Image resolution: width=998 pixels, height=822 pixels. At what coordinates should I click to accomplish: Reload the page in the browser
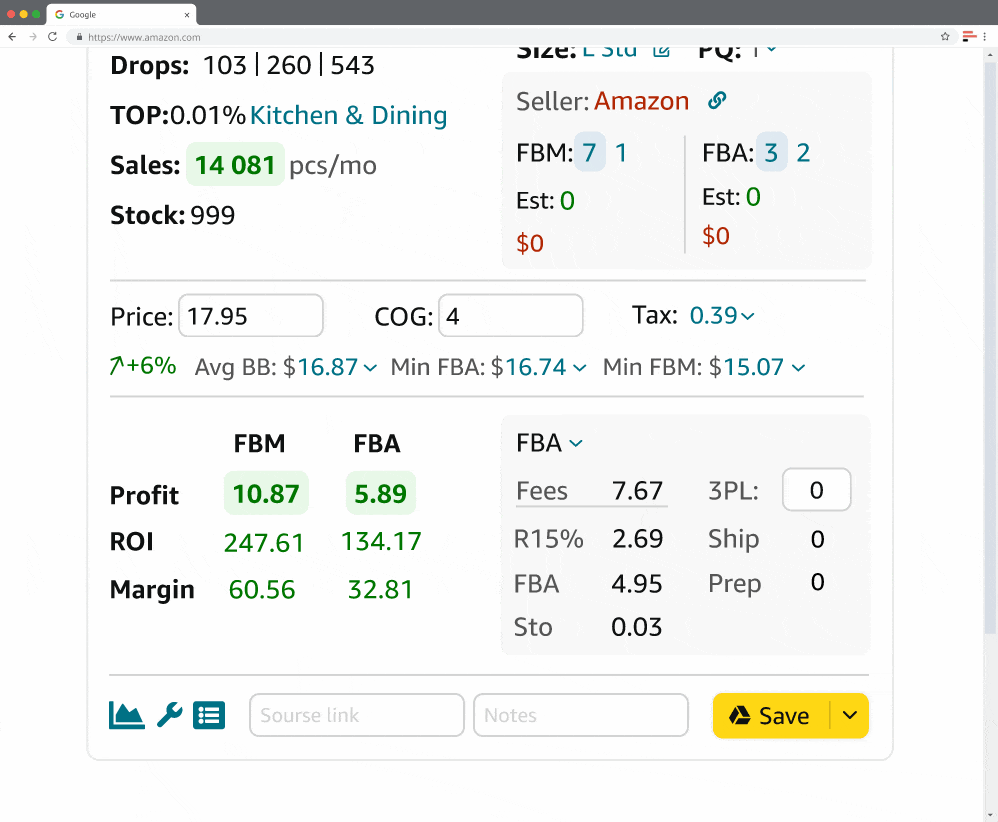(x=53, y=37)
